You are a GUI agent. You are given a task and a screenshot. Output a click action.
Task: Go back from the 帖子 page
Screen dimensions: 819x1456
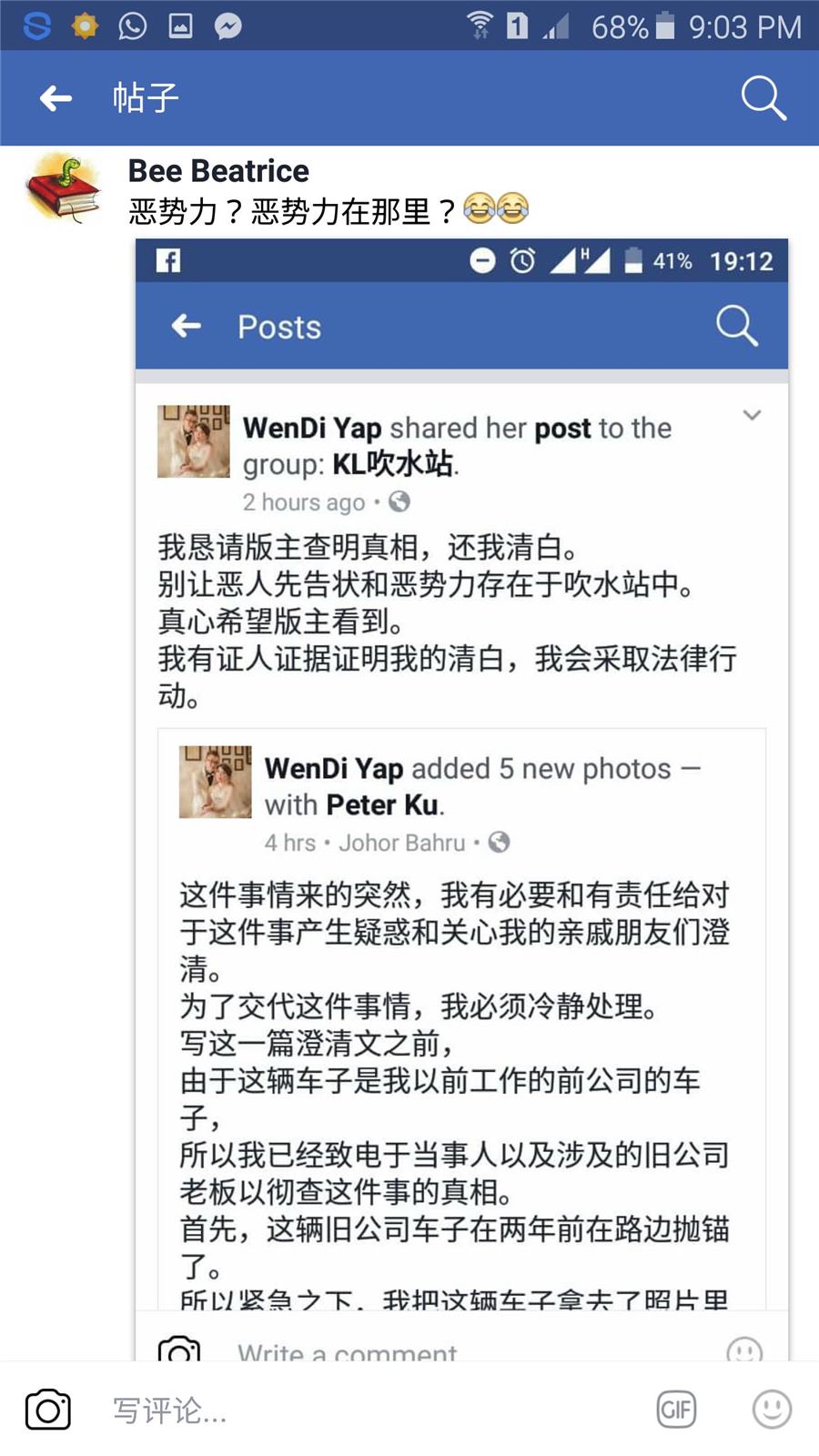click(56, 98)
